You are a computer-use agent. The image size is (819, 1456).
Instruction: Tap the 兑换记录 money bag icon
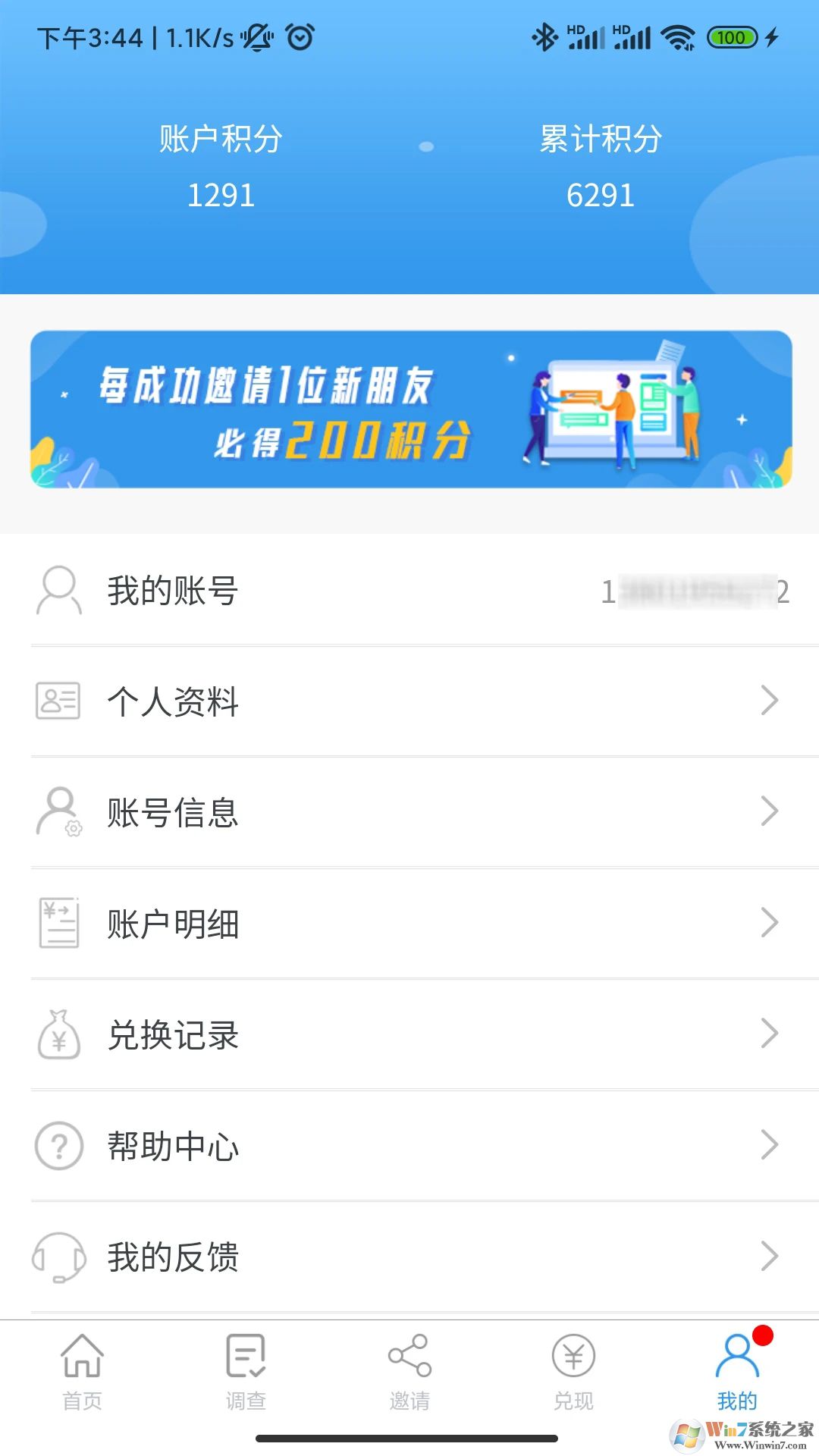pyautogui.click(x=58, y=1033)
